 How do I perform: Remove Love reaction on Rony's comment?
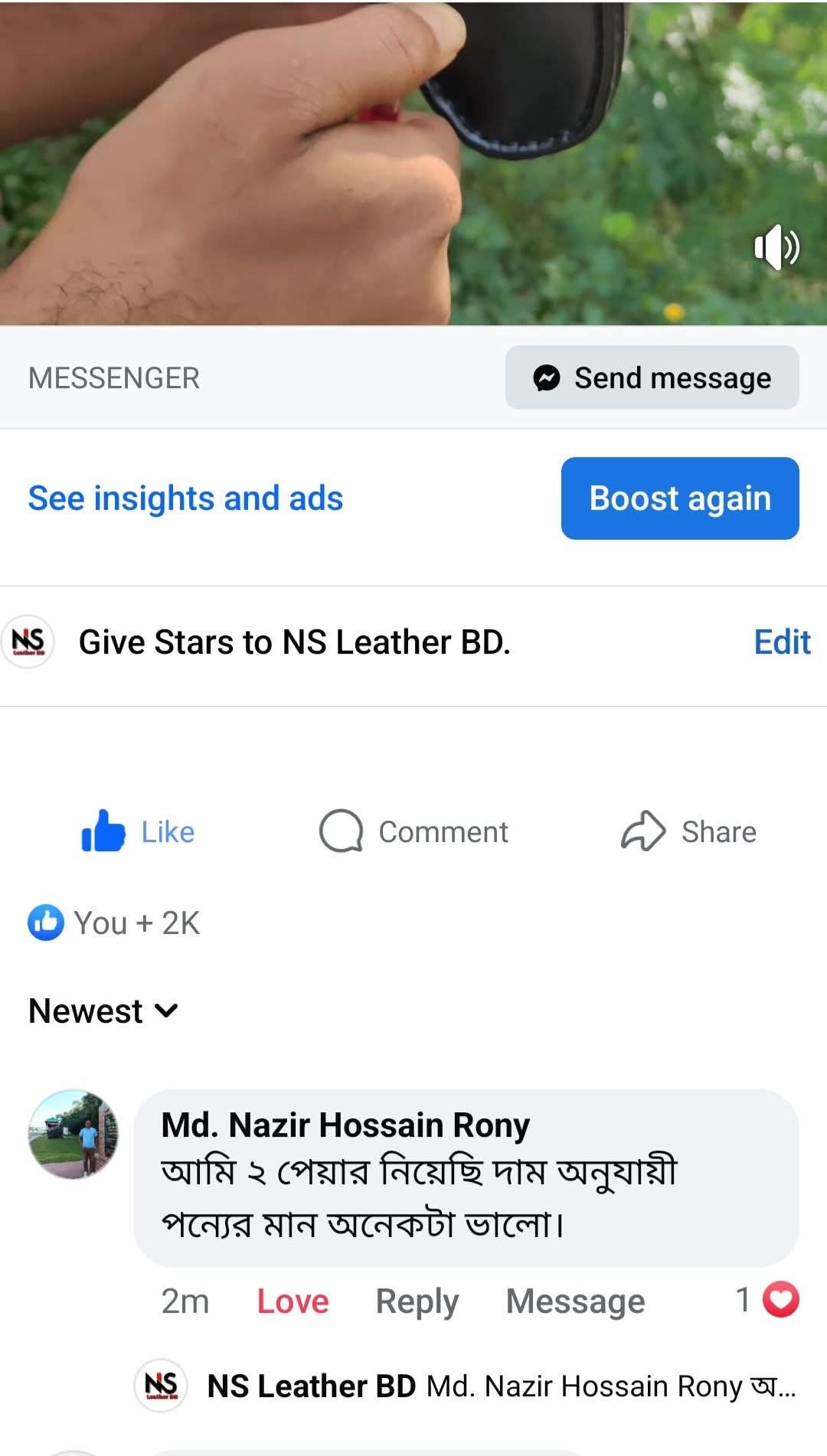(293, 1301)
